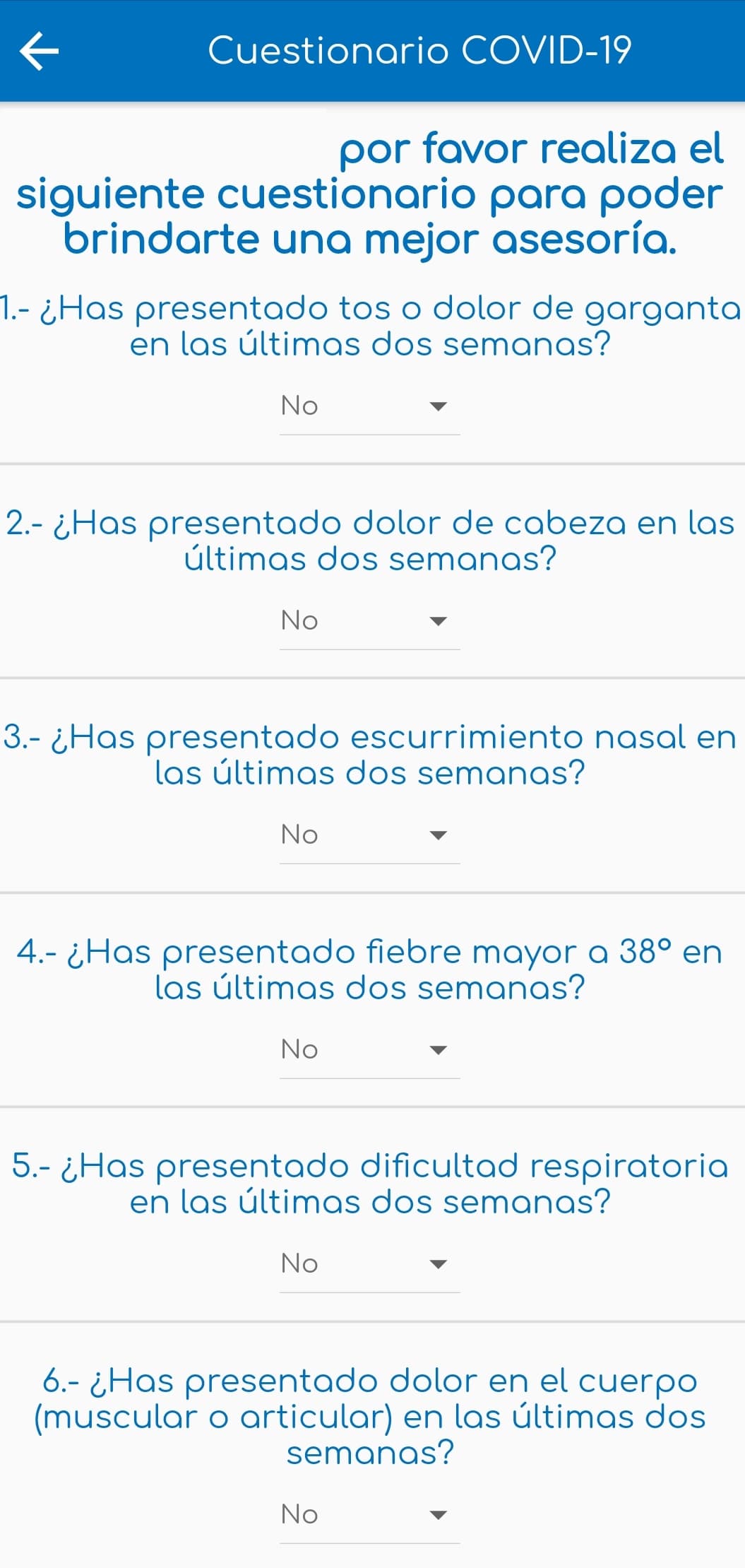This screenshot has height=1568, width=745.
Task: Open the answer dropdown for the cough or sore throat question
Action: (369, 406)
